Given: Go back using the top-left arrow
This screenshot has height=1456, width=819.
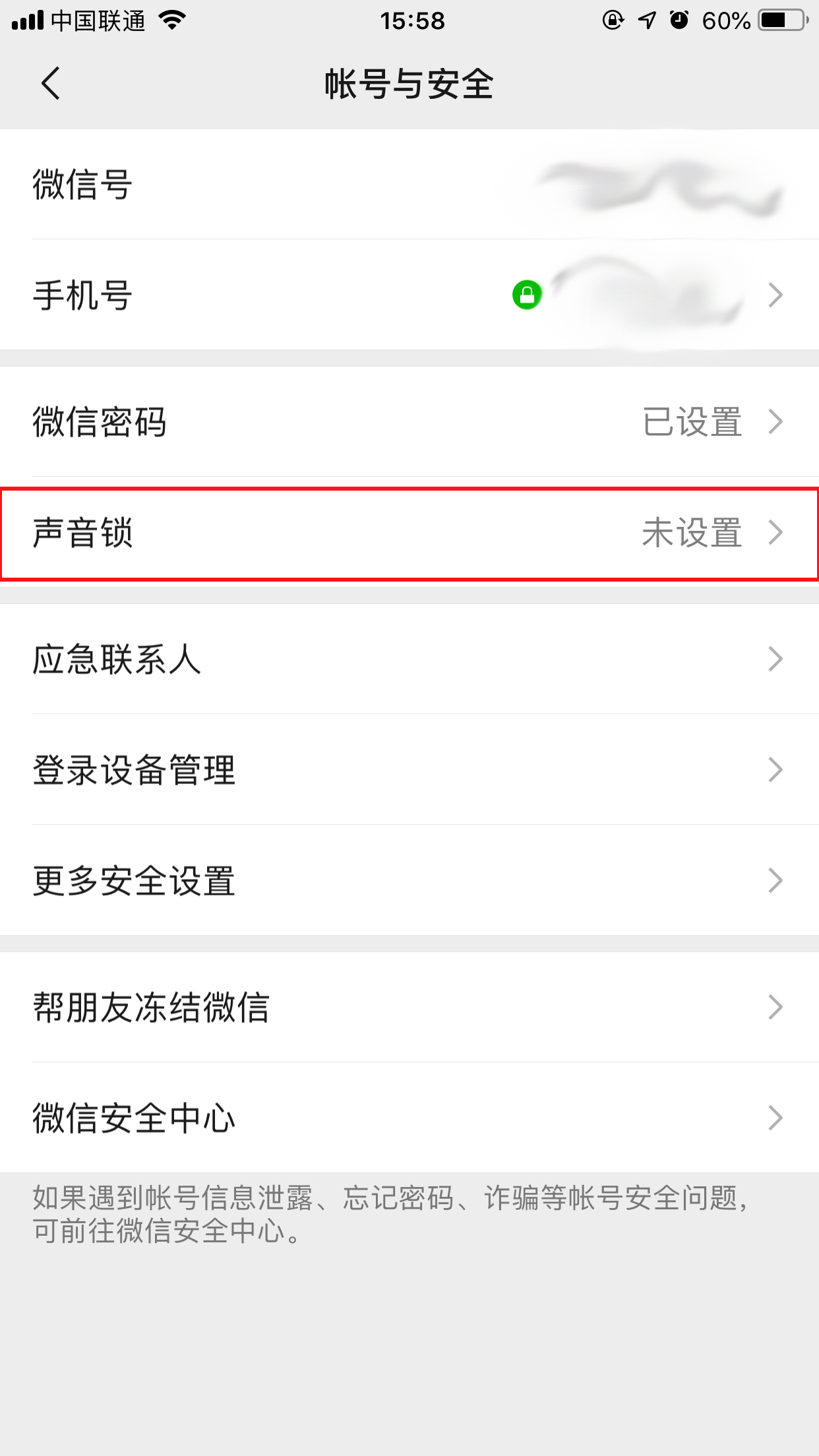Looking at the screenshot, I should coord(47,84).
